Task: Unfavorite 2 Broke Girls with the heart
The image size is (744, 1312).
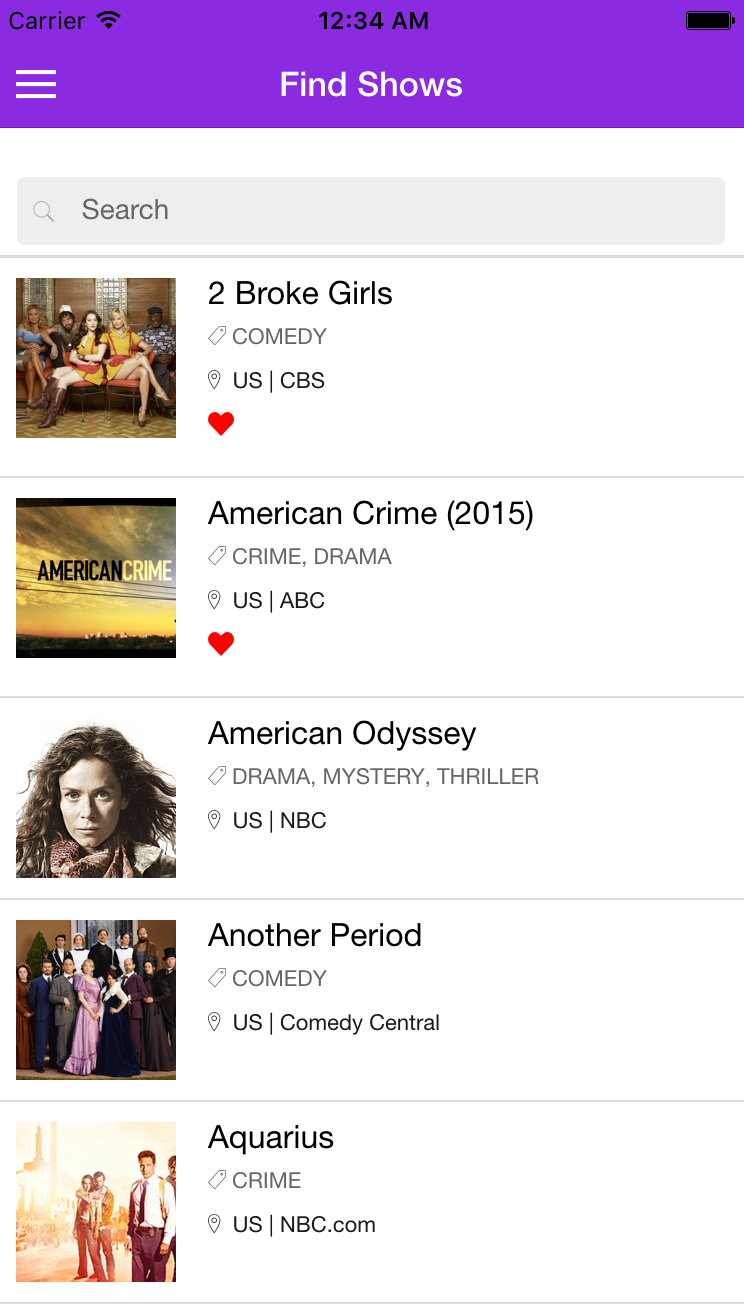Action: (221, 424)
